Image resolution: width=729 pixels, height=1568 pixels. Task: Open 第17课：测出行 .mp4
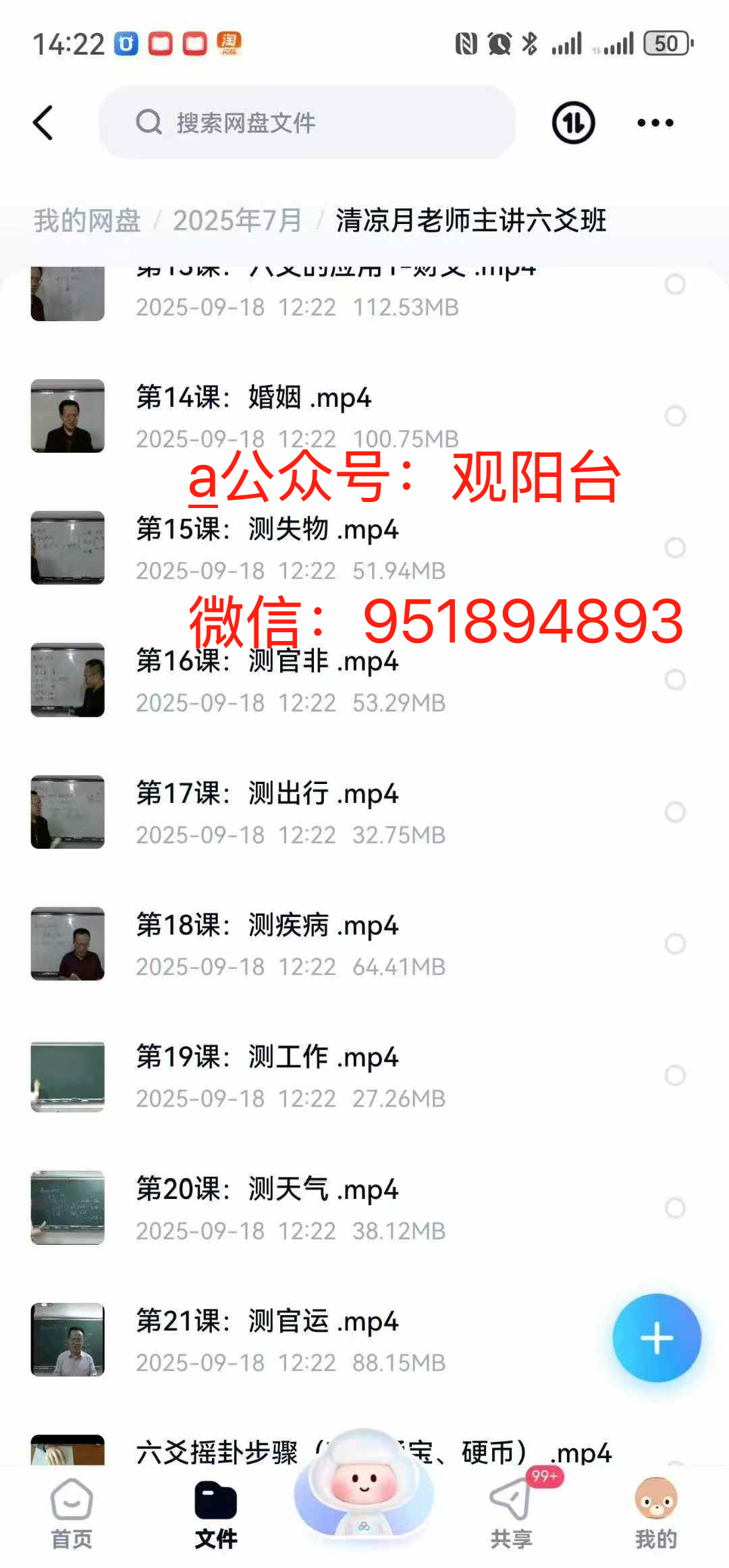[267, 794]
